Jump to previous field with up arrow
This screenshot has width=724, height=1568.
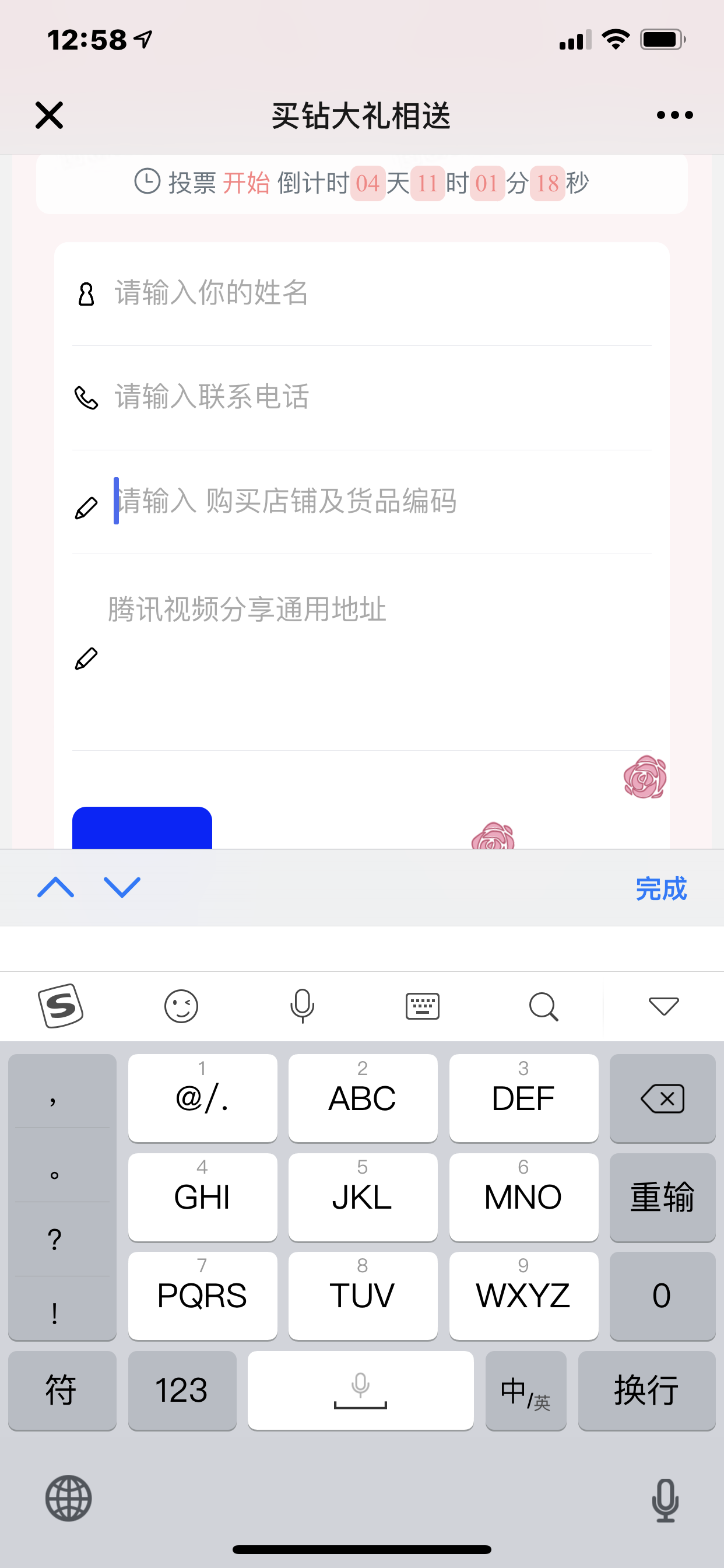point(55,887)
